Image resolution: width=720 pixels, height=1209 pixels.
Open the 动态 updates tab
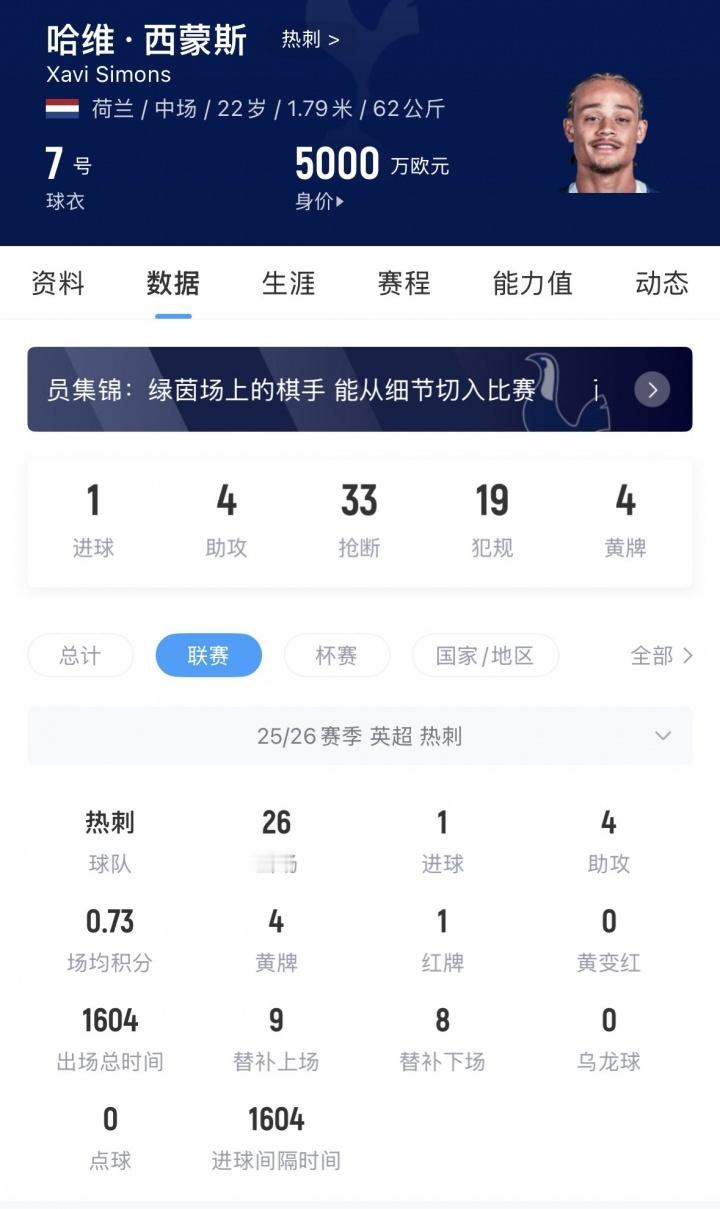pyautogui.click(x=660, y=284)
